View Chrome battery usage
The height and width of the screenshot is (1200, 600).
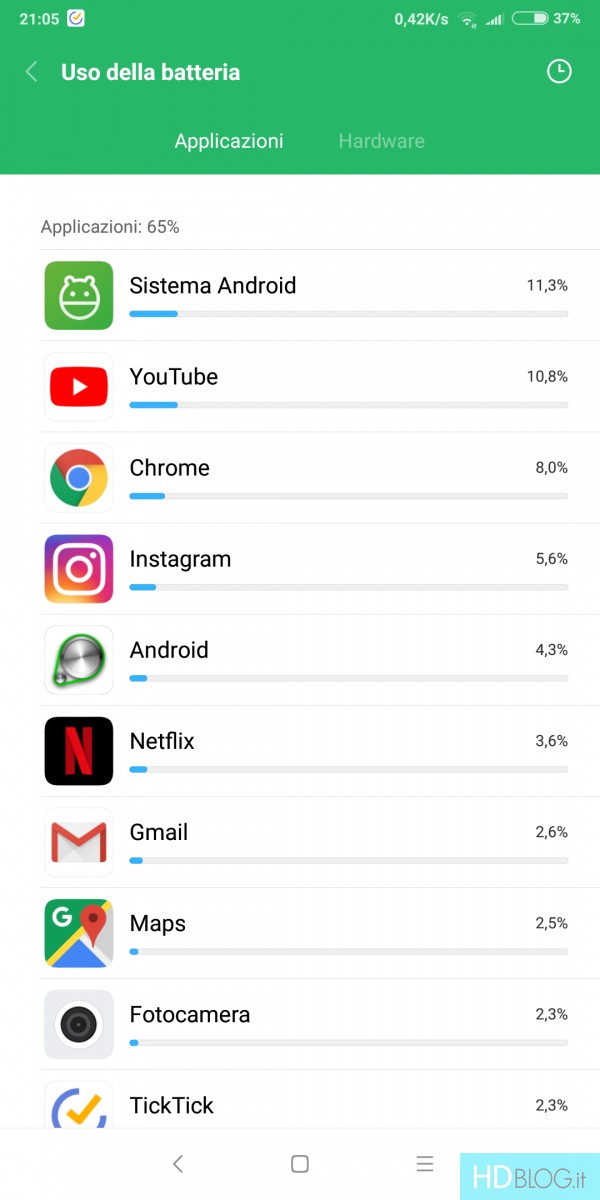coord(300,477)
